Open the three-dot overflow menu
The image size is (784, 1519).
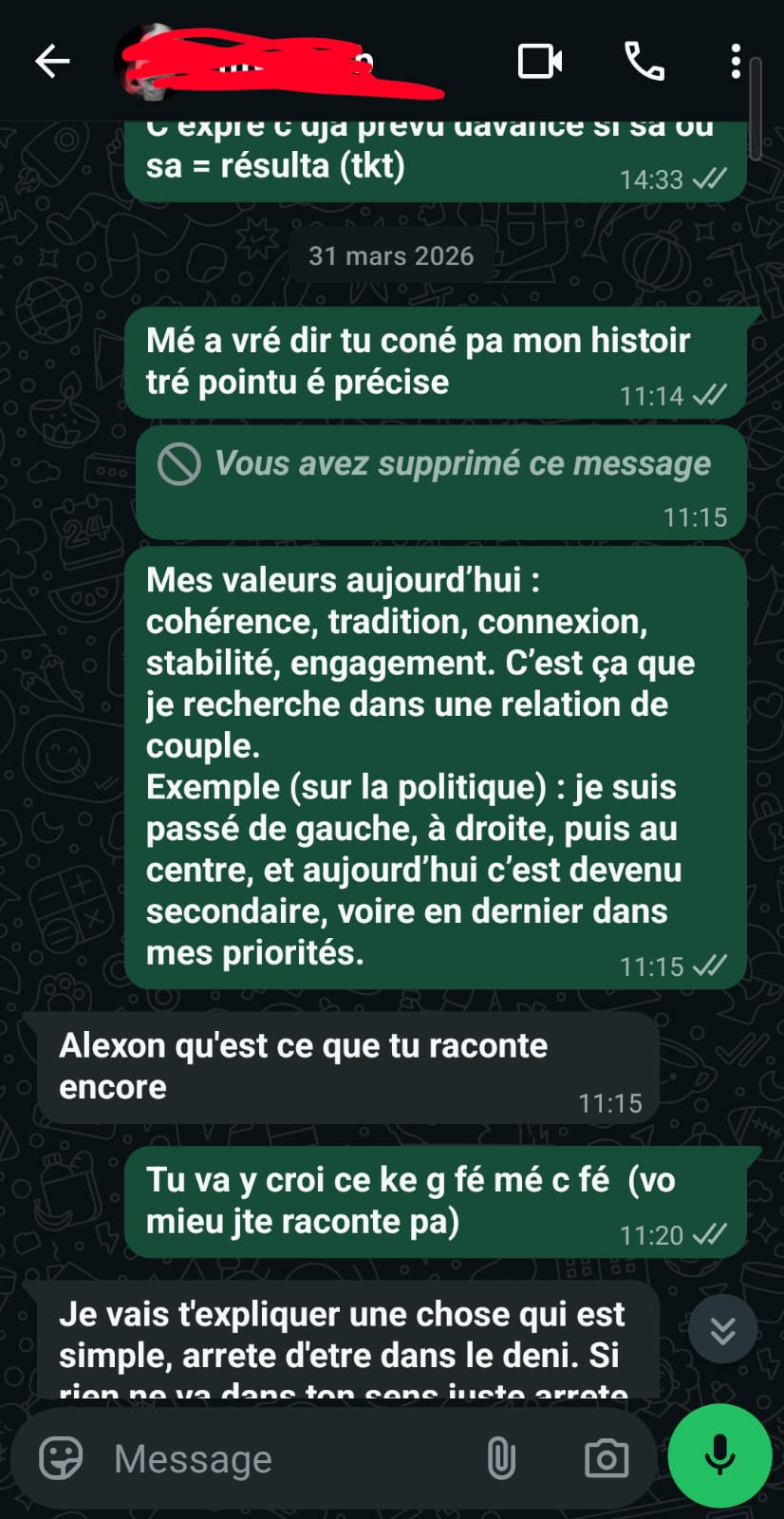point(736,62)
